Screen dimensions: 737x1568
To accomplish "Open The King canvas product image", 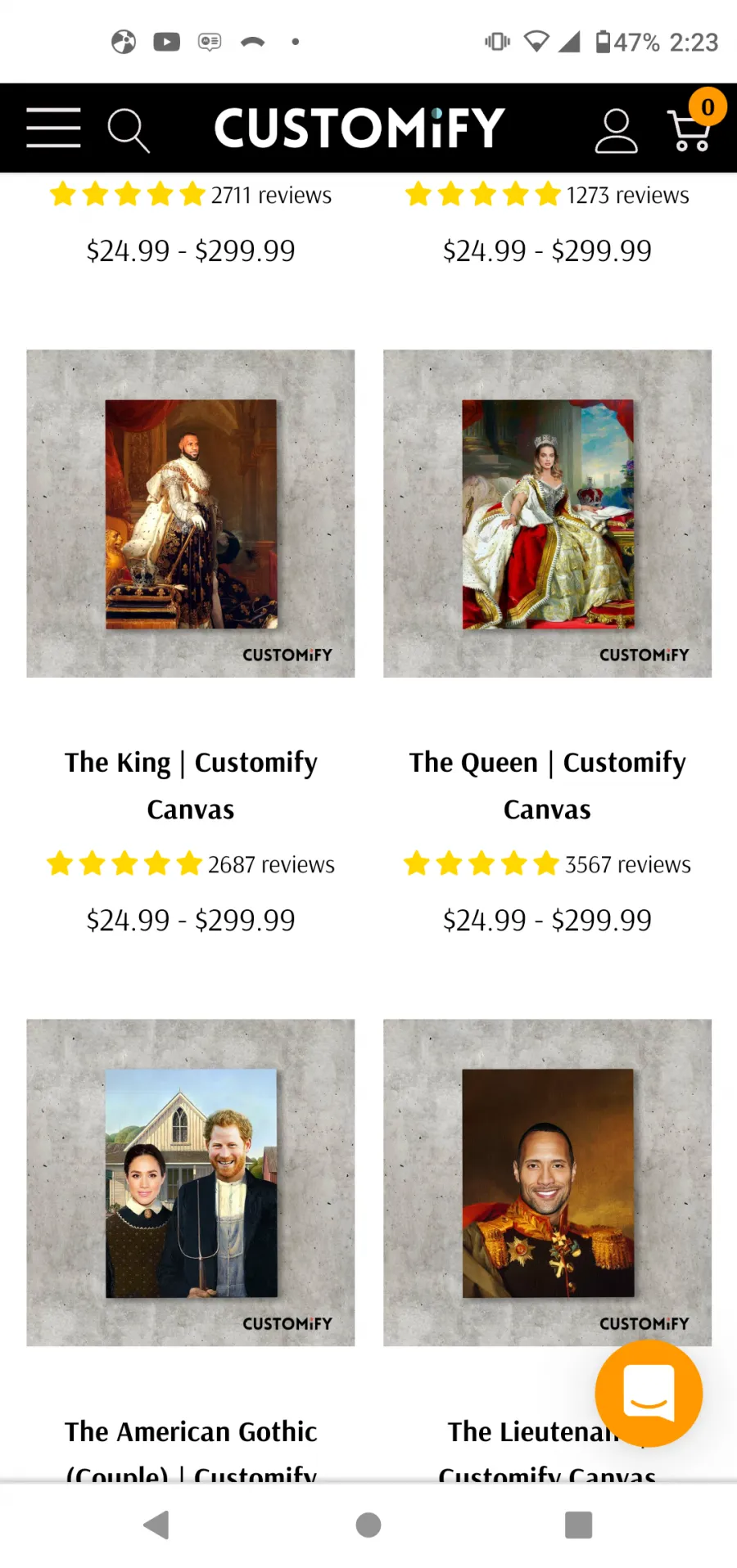I will (191, 513).
